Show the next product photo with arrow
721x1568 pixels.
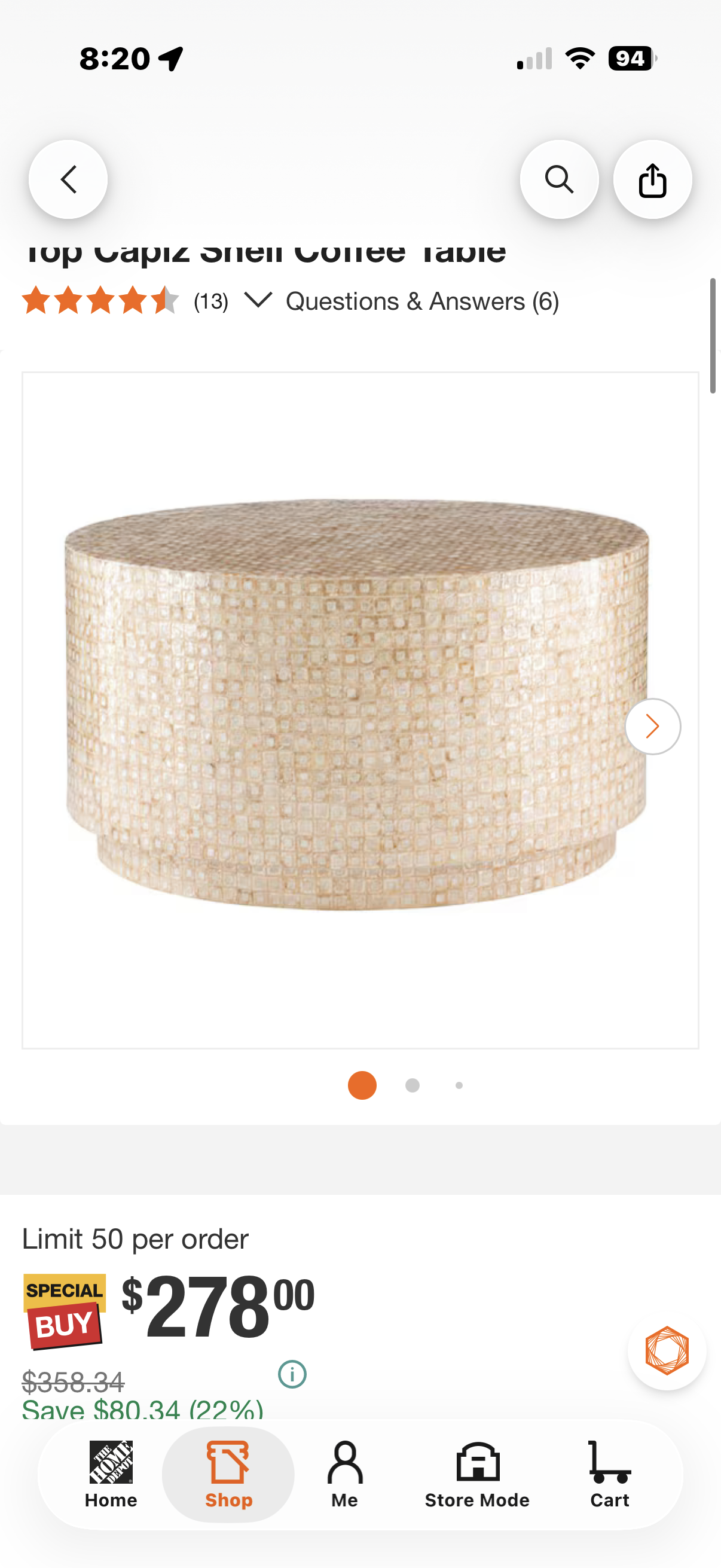[652, 726]
